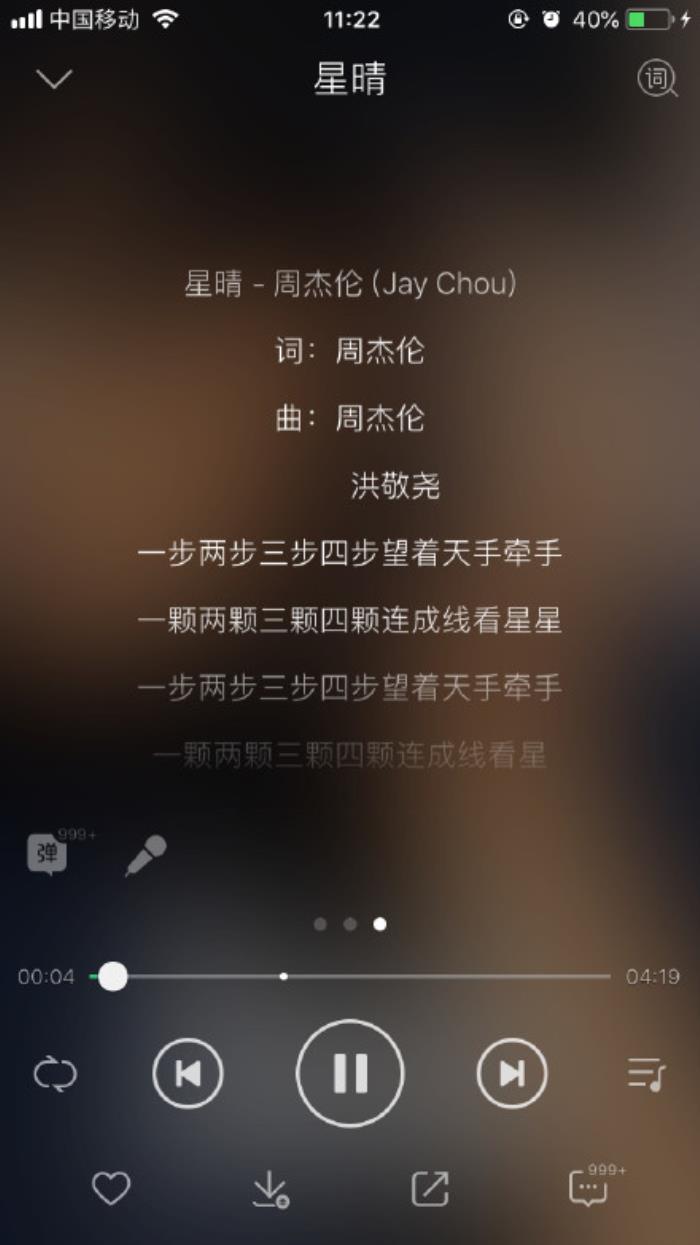Like this song with the heart

(x=111, y=1188)
